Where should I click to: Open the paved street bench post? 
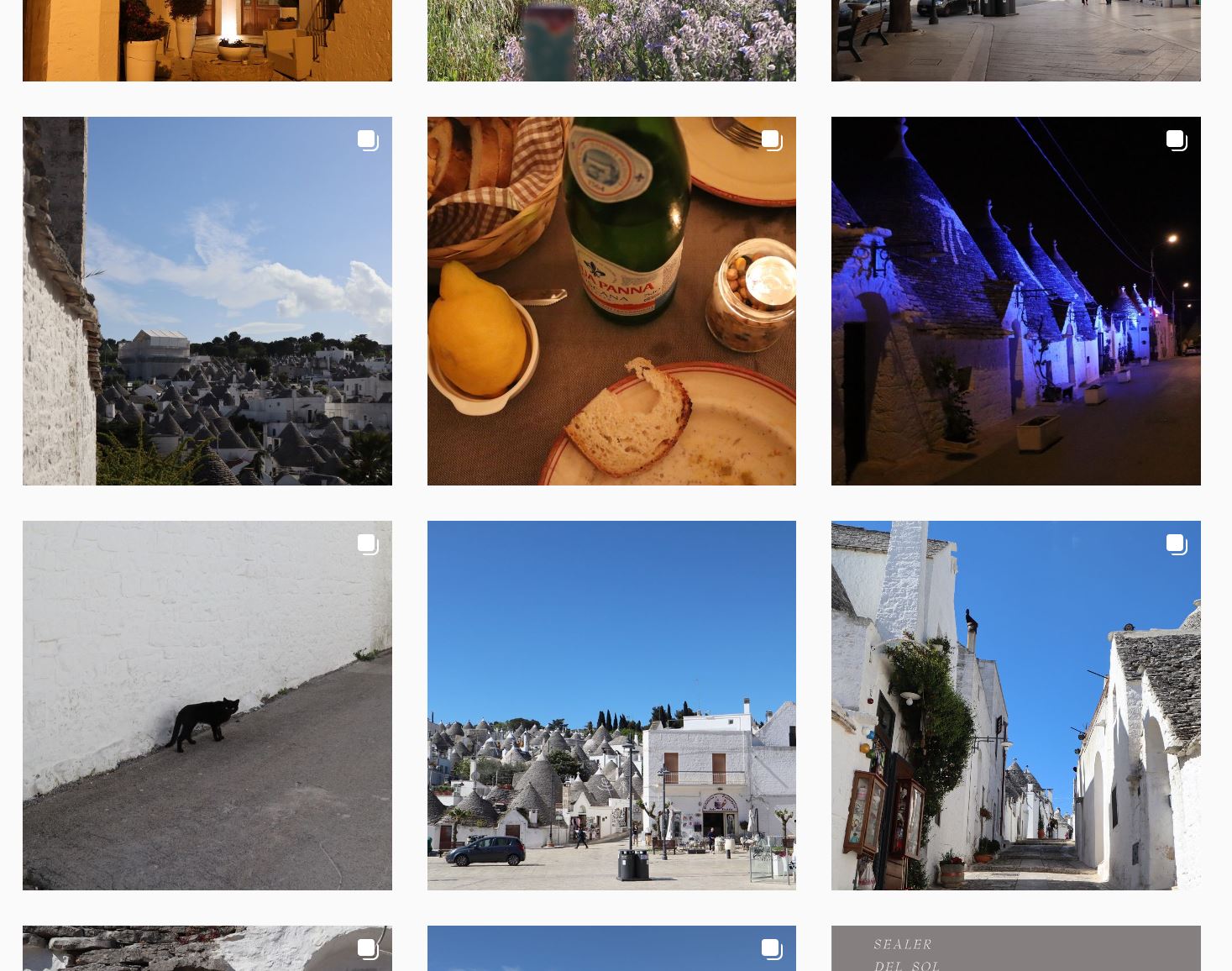(1015, 40)
